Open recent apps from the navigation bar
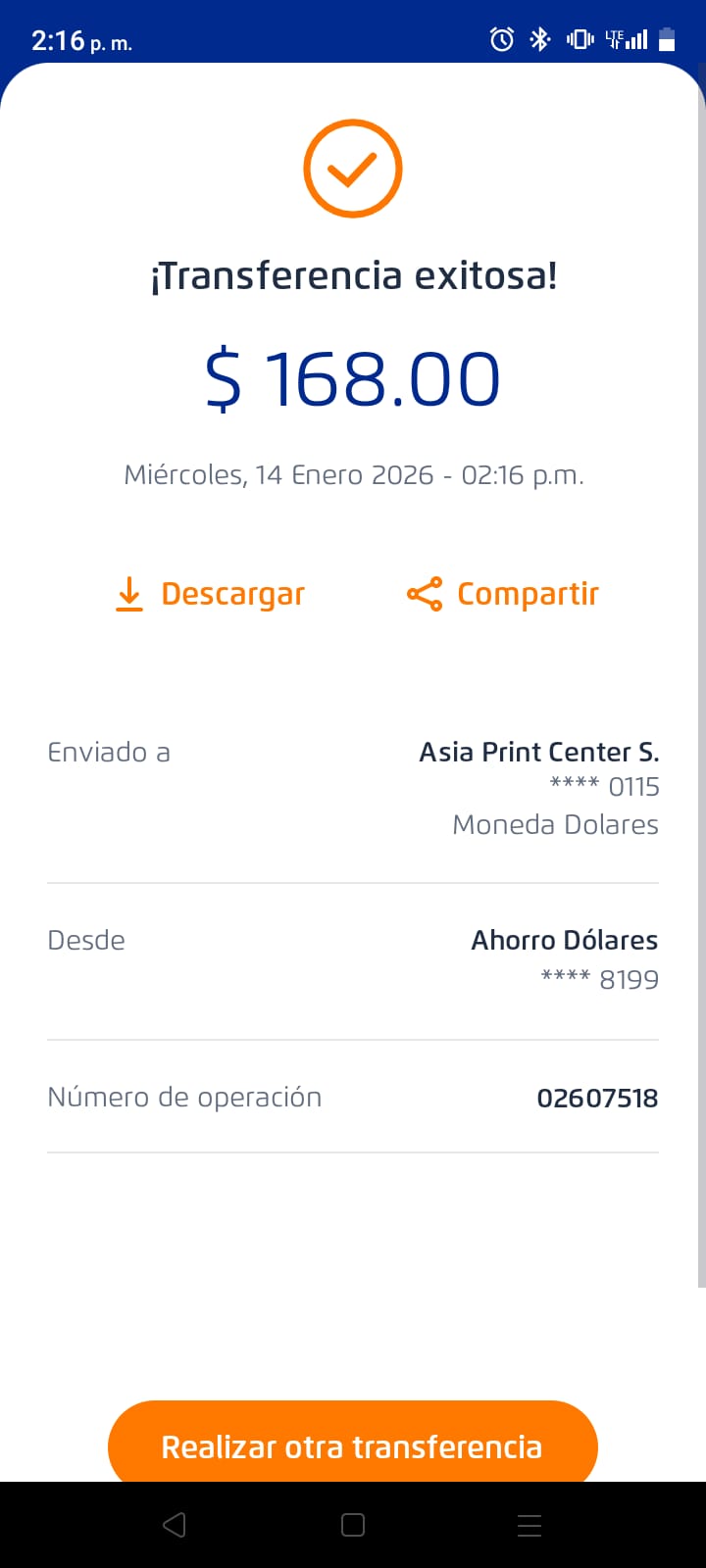The image size is (706, 1568). [529, 1525]
